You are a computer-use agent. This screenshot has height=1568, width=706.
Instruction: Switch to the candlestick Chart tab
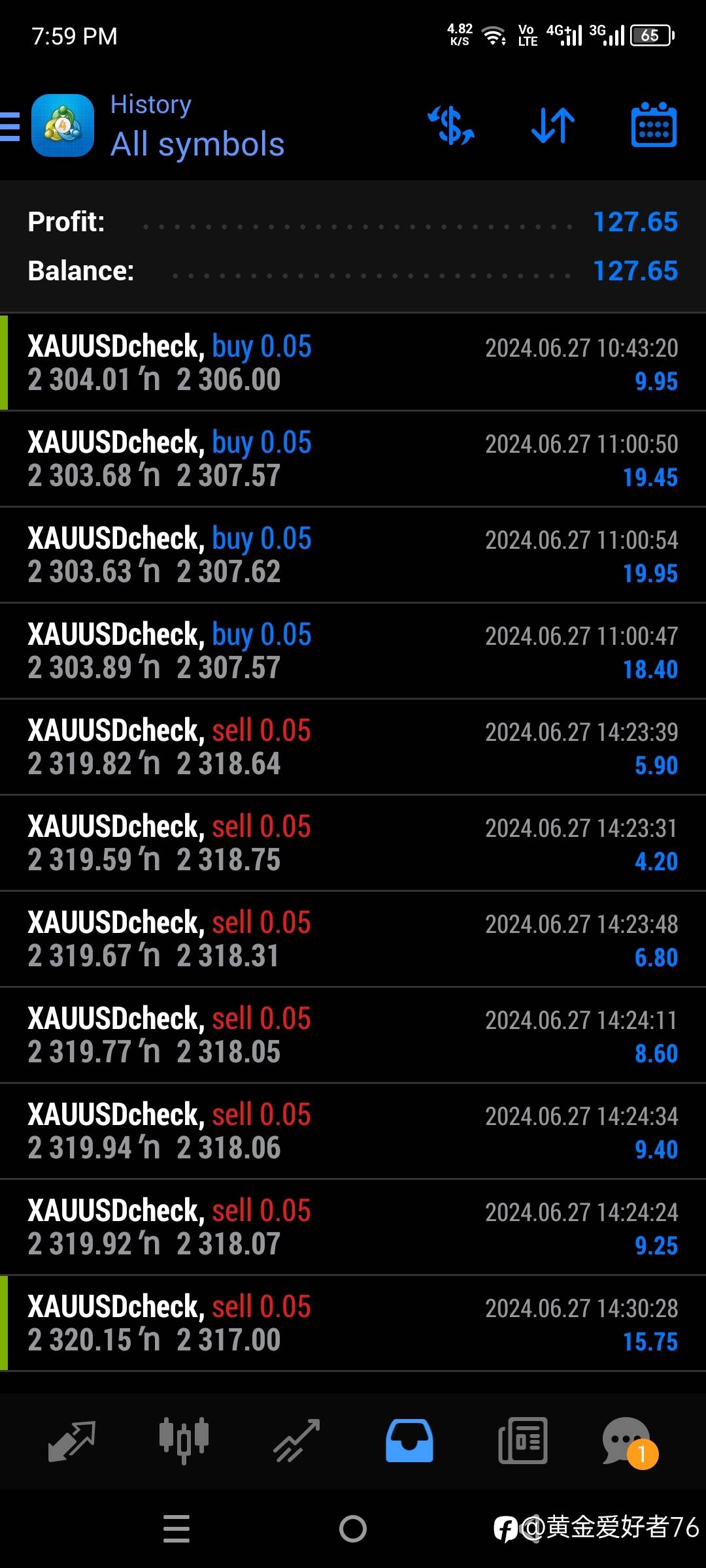click(x=184, y=1441)
